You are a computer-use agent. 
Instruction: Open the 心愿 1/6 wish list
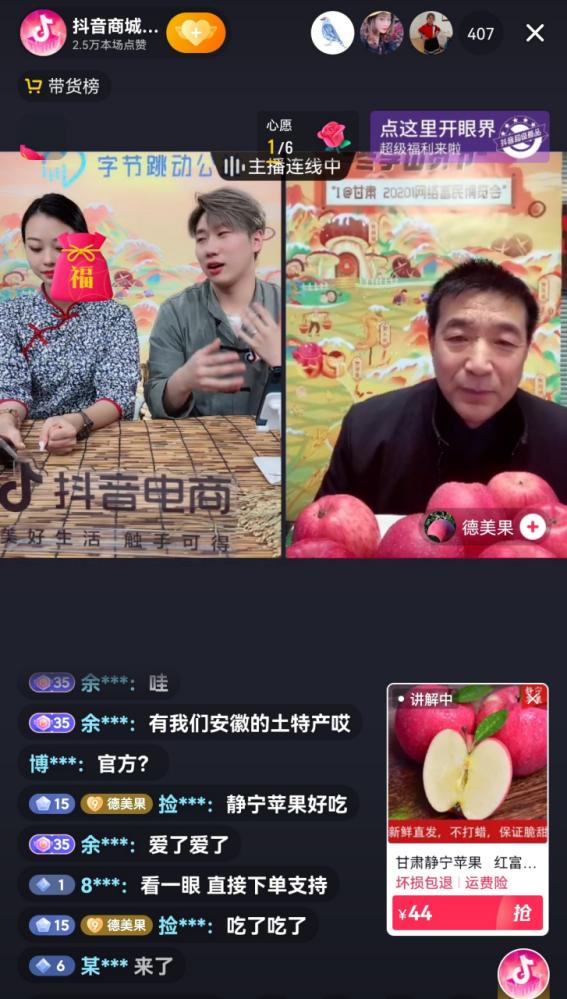pyautogui.click(x=308, y=136)
